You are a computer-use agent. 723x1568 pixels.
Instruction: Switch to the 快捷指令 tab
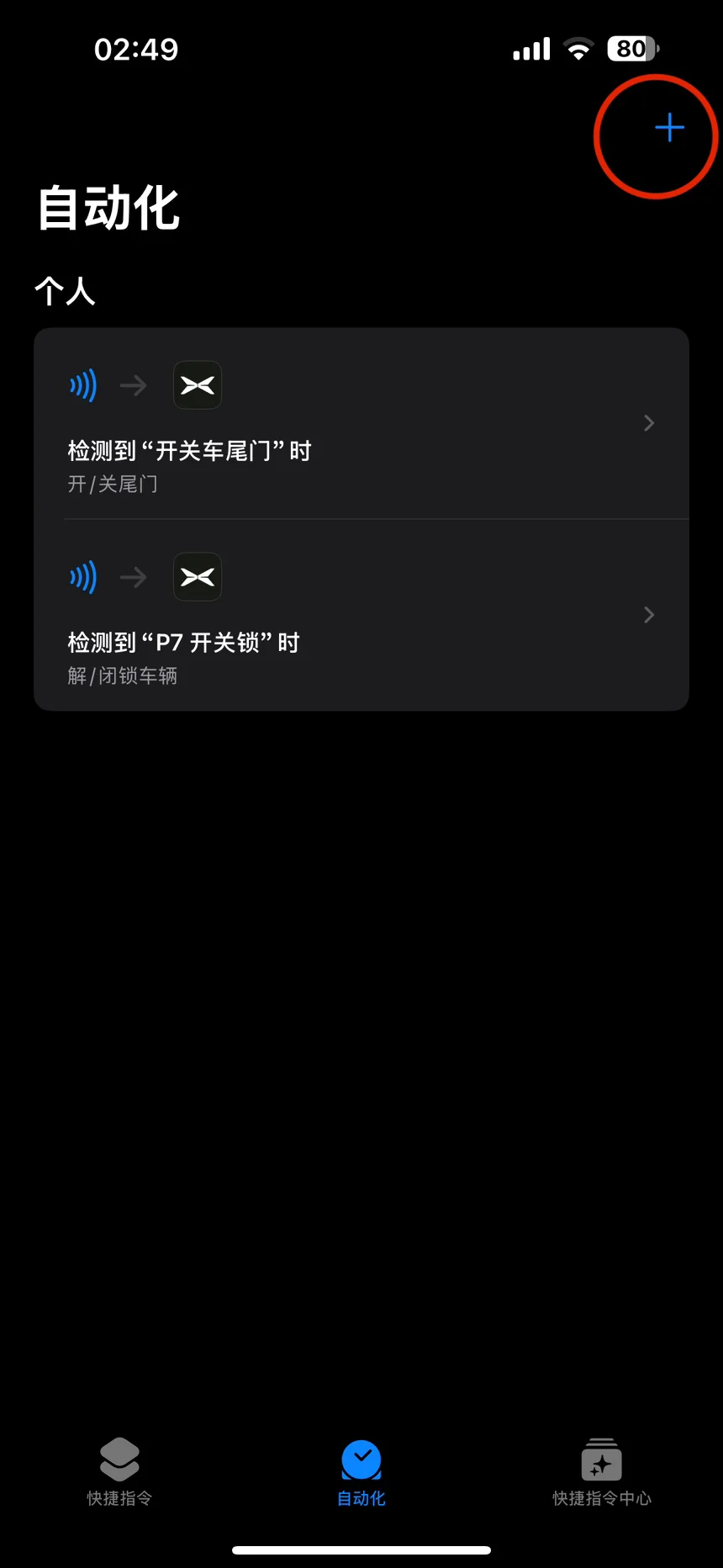tap(120, 1472)
